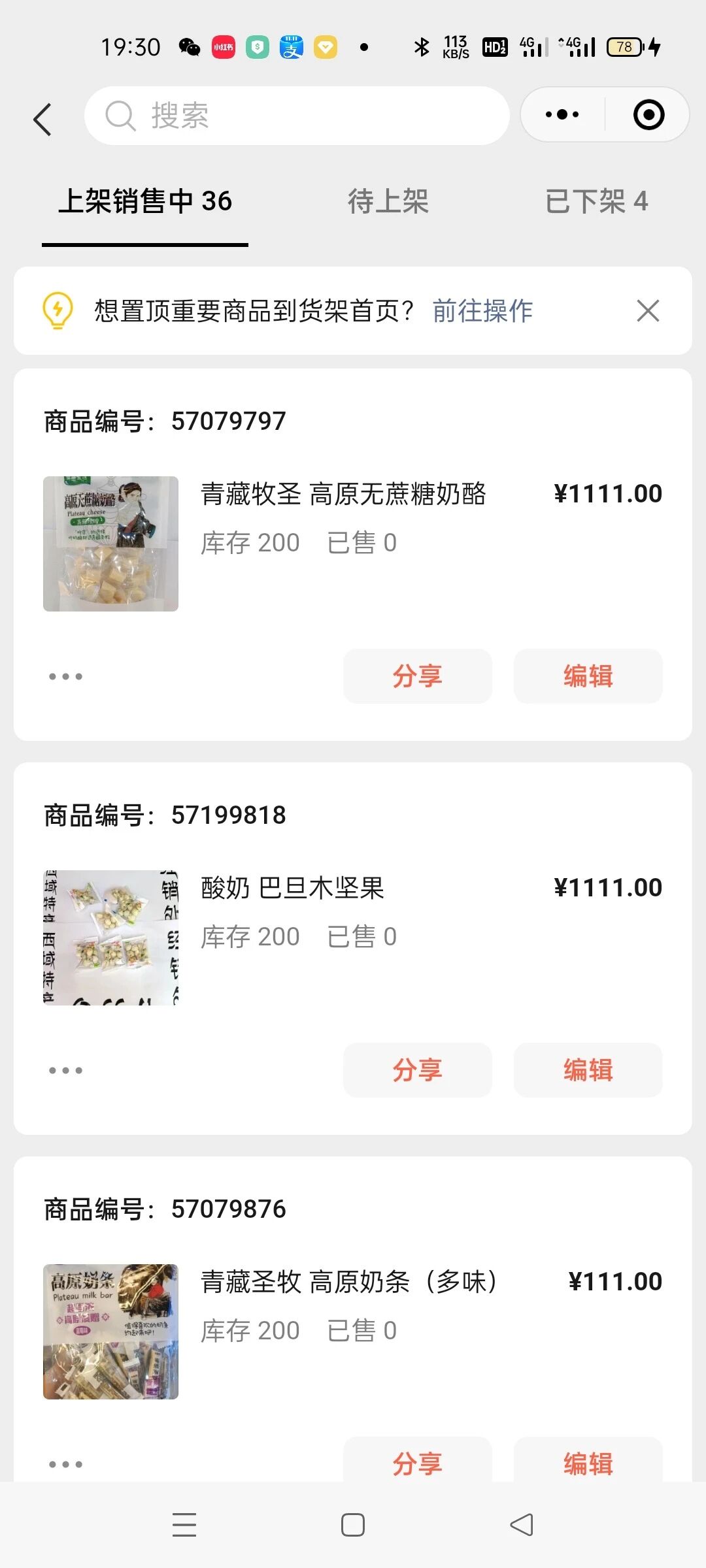706x1568 pixels.
Task: Open the mini program three-dot menu
Action: coord(562,115)
